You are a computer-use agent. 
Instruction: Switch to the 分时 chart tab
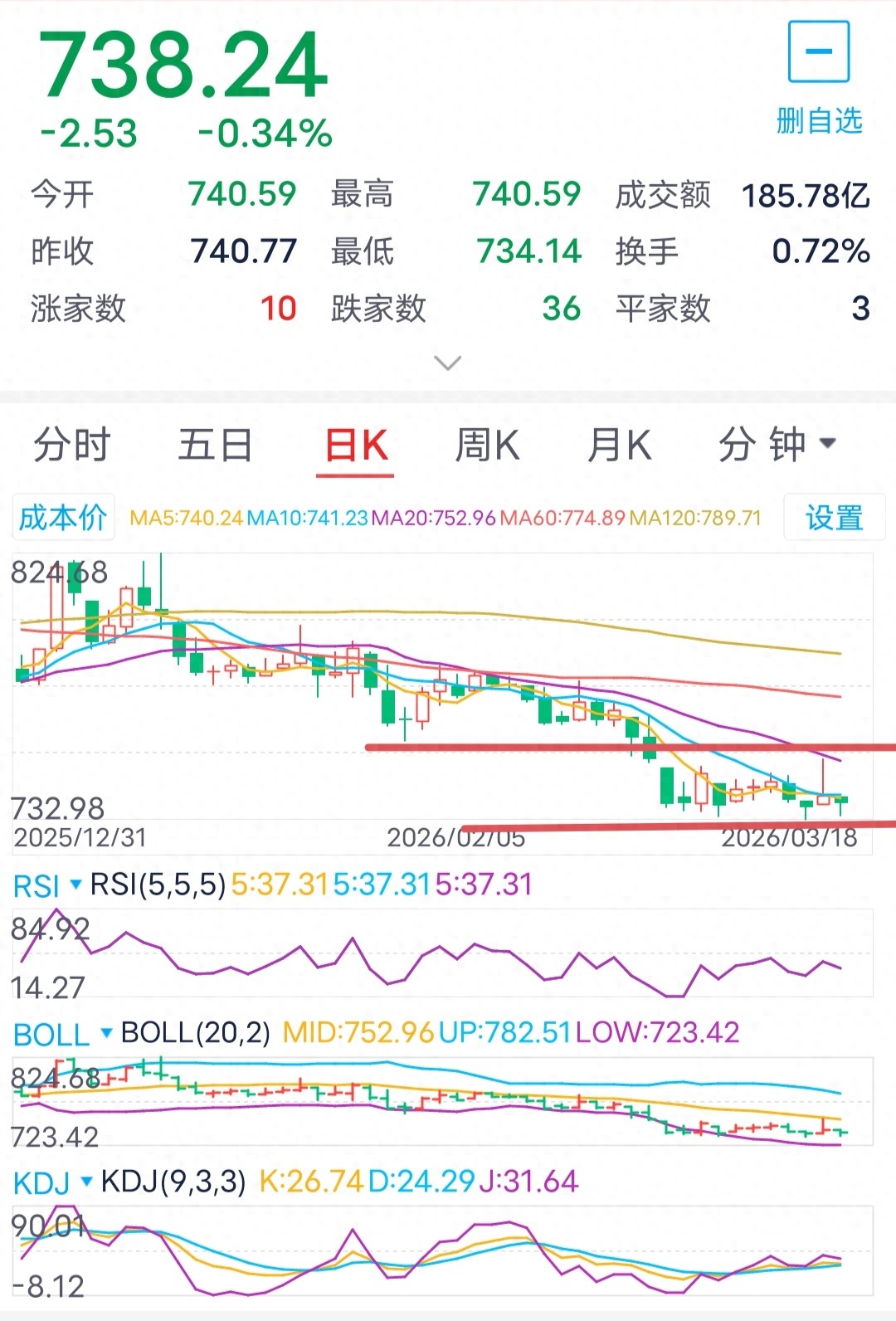click(x=72, y=445)
